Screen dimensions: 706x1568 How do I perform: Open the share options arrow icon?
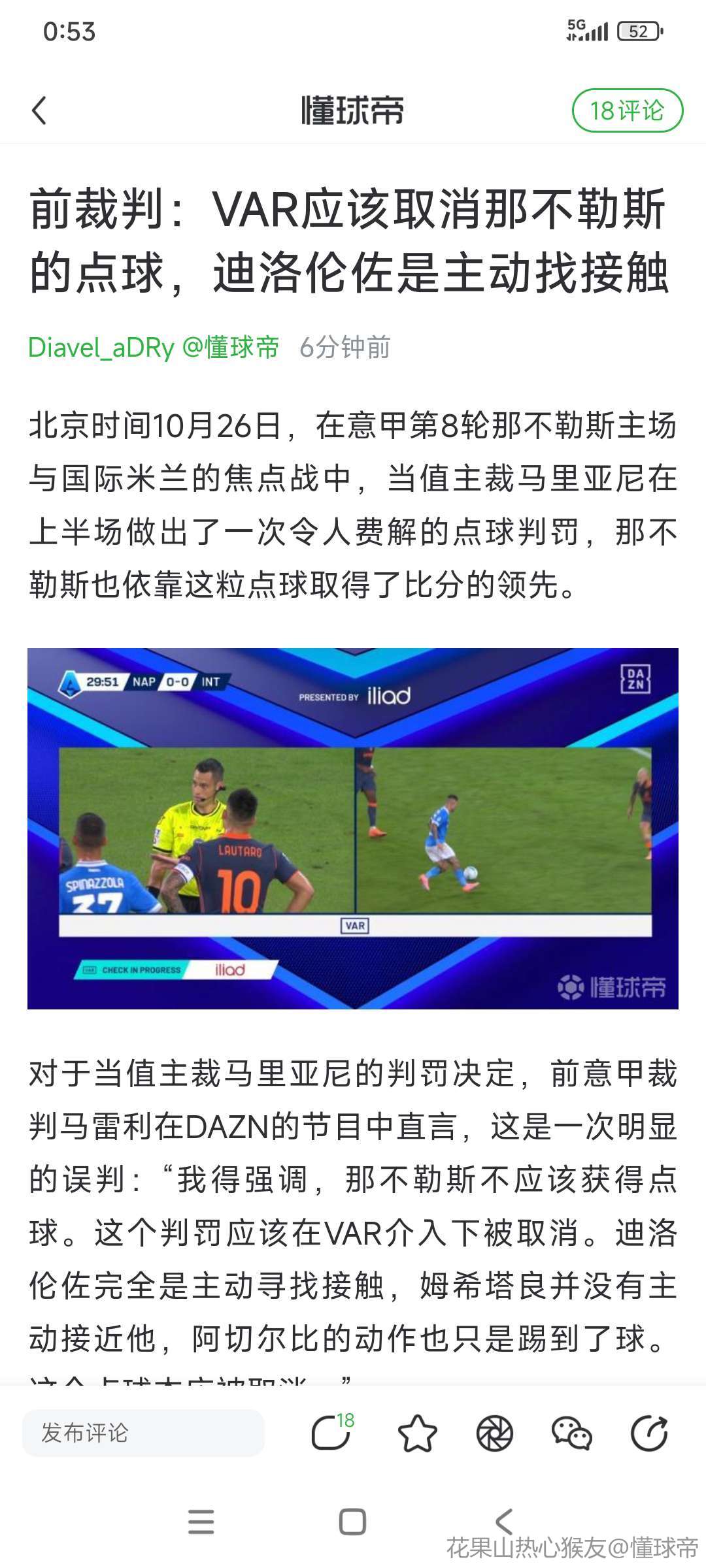point(648,1433)
